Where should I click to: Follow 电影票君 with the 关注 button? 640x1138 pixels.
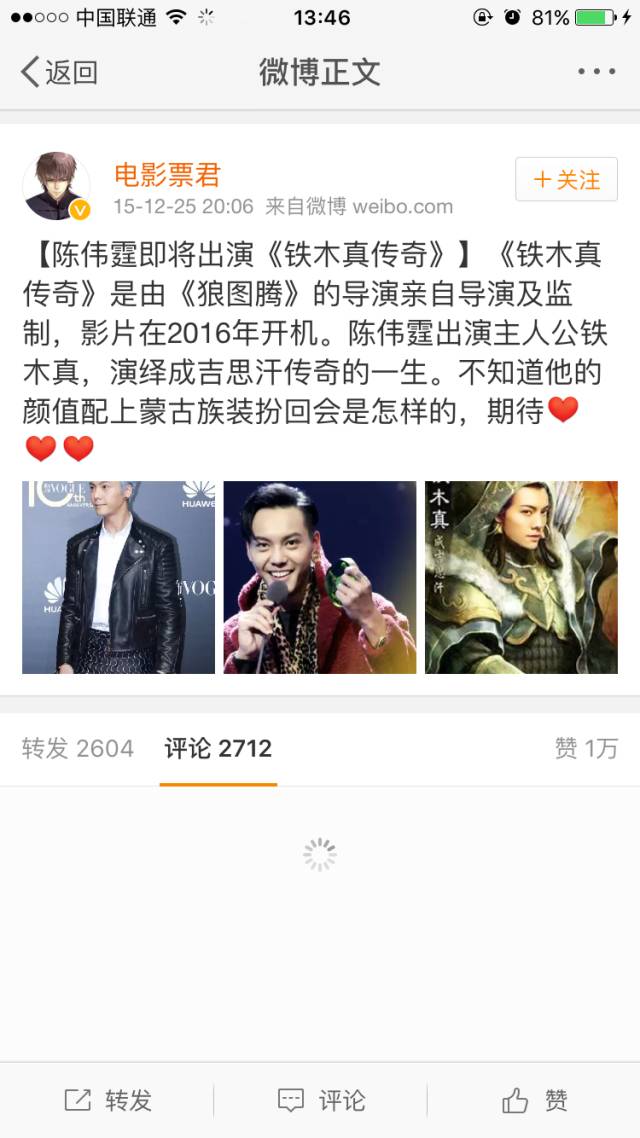click(566, 180)
